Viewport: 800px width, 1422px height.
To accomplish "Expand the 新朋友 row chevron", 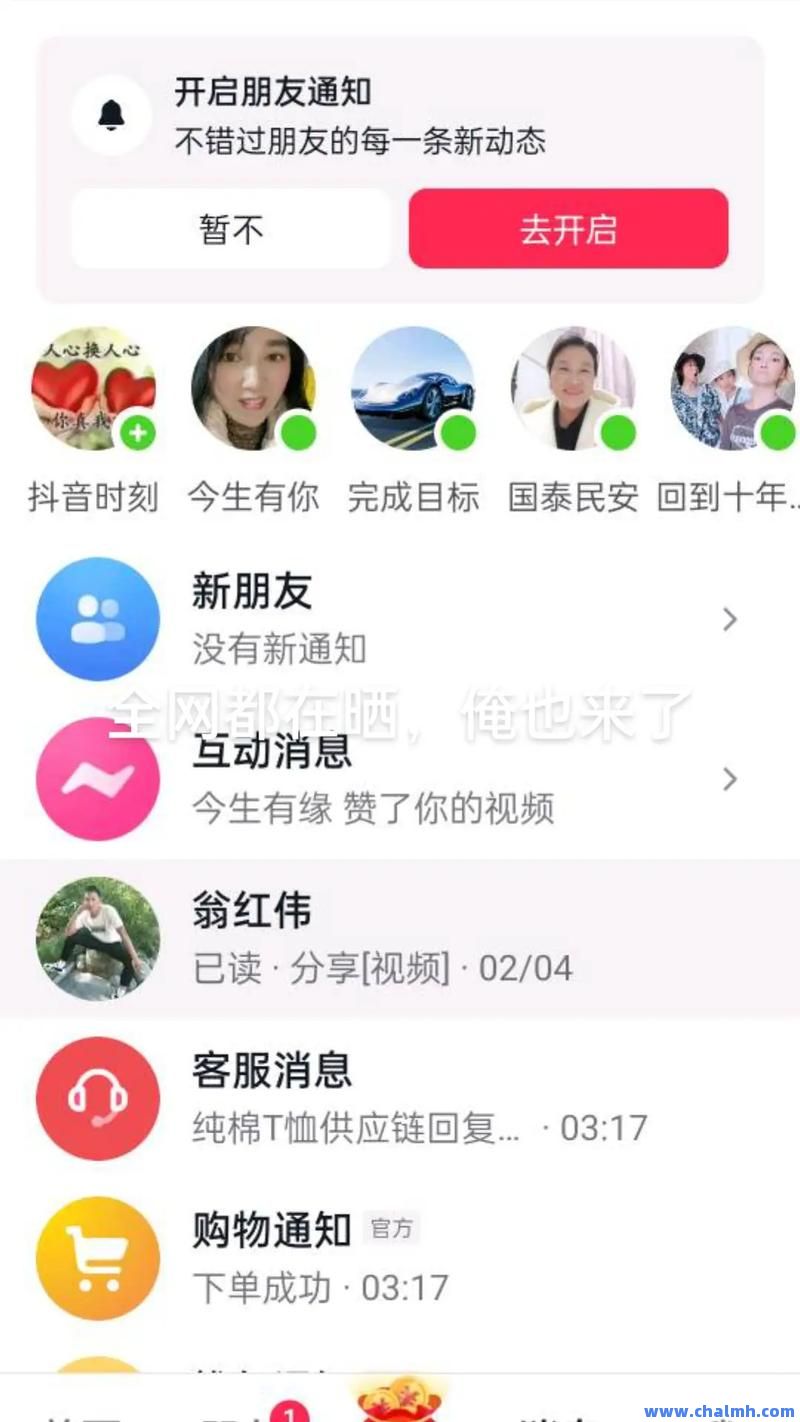I will click(x=730, y=619).
